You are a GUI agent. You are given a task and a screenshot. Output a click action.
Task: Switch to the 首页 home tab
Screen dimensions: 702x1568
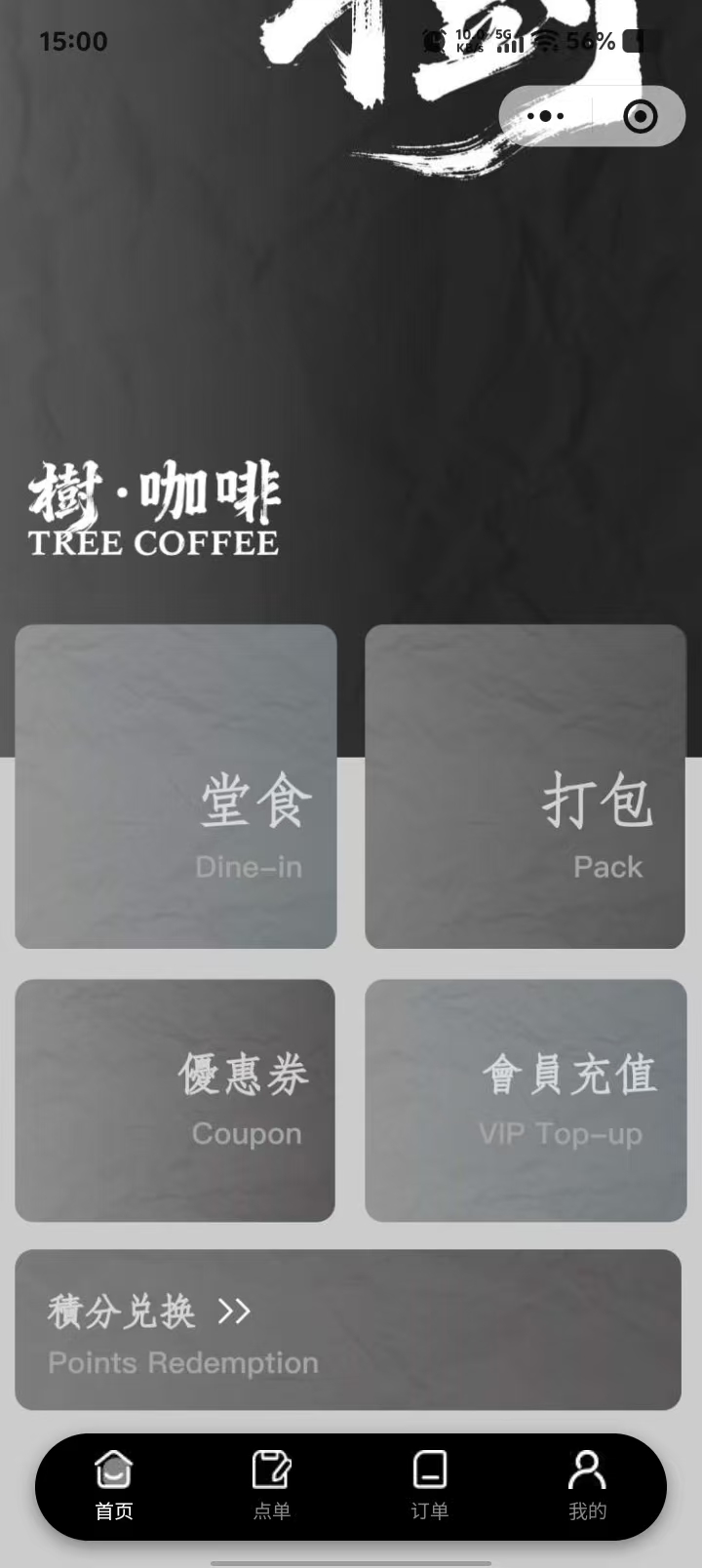point(114,1485)
